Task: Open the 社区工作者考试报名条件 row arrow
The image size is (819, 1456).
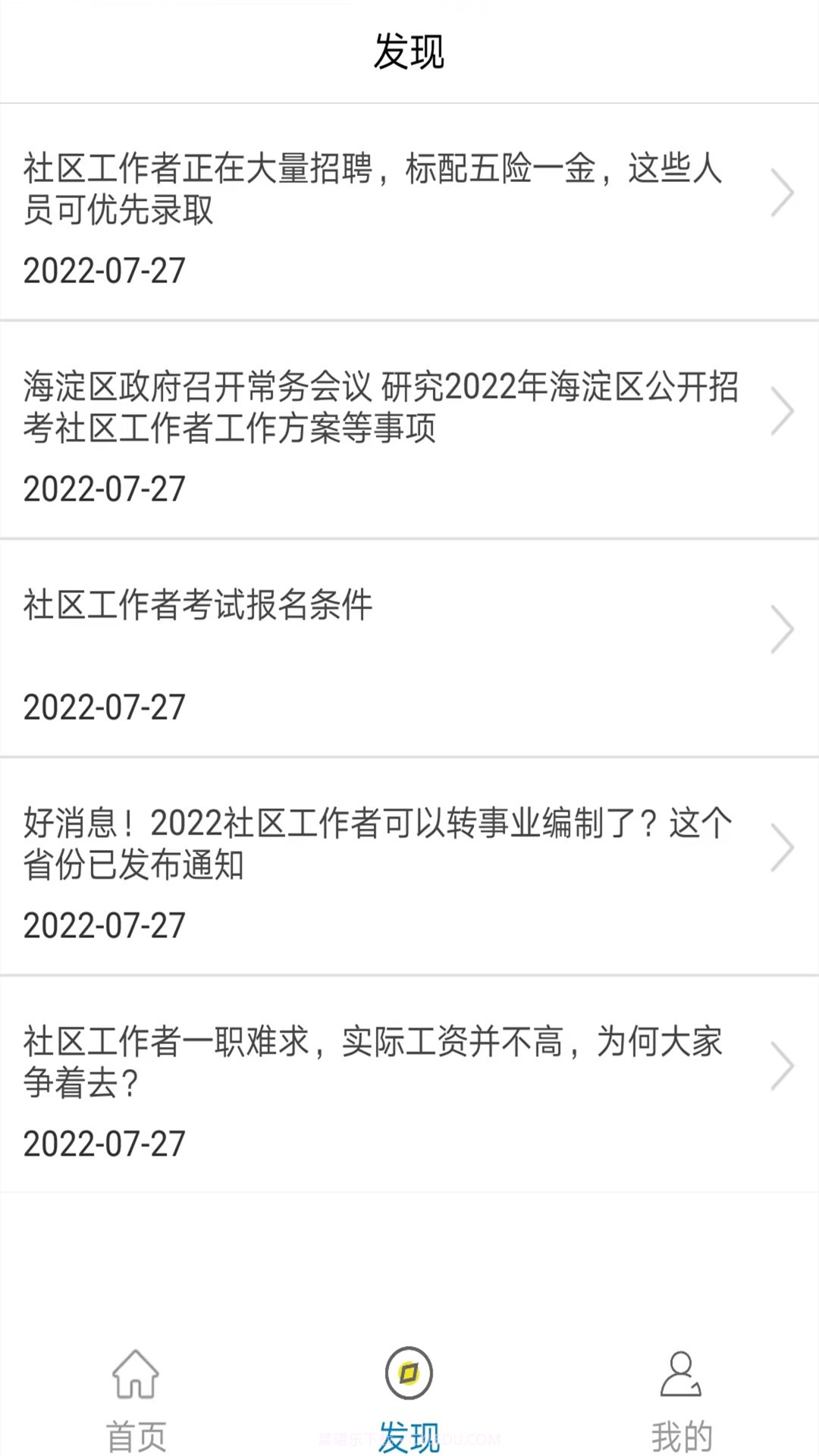Action: tap(782, 627)
